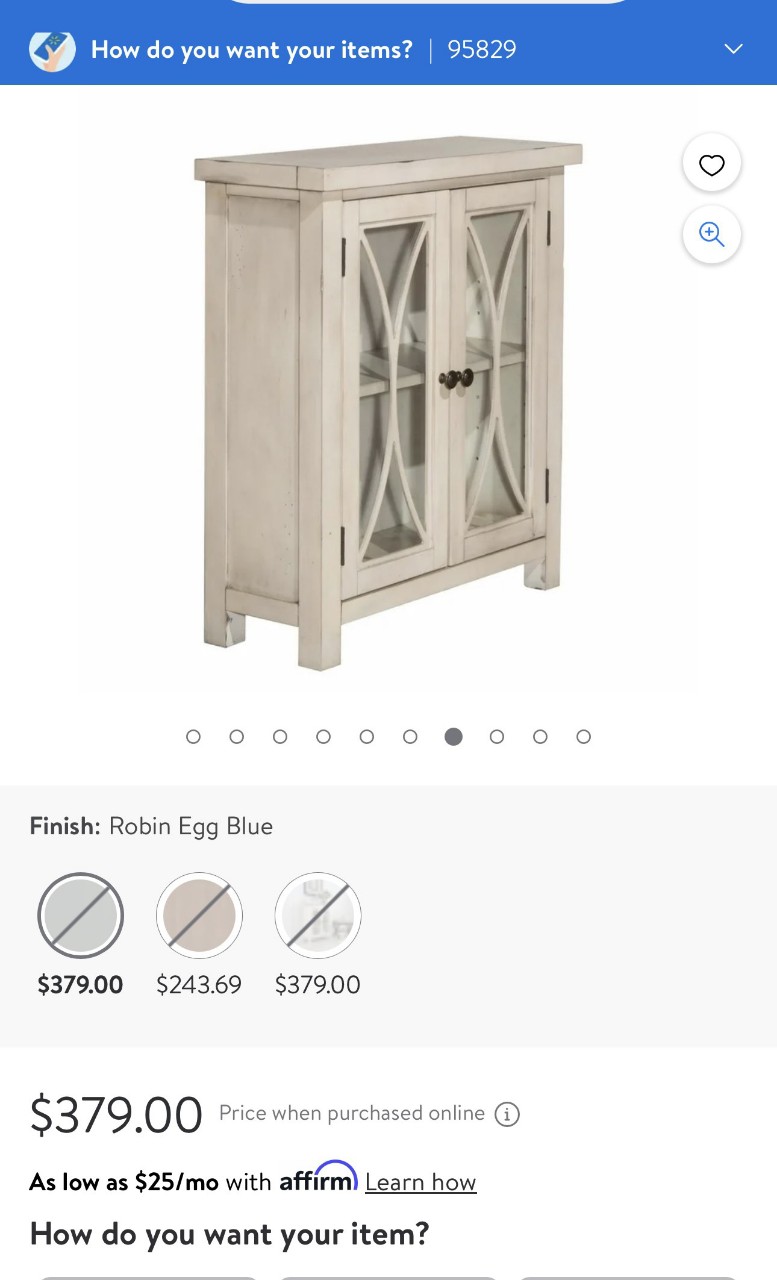Add cabinet to favorites with heart icon
This screenshot has height=1280, width=777.
(x=711, y=165)
